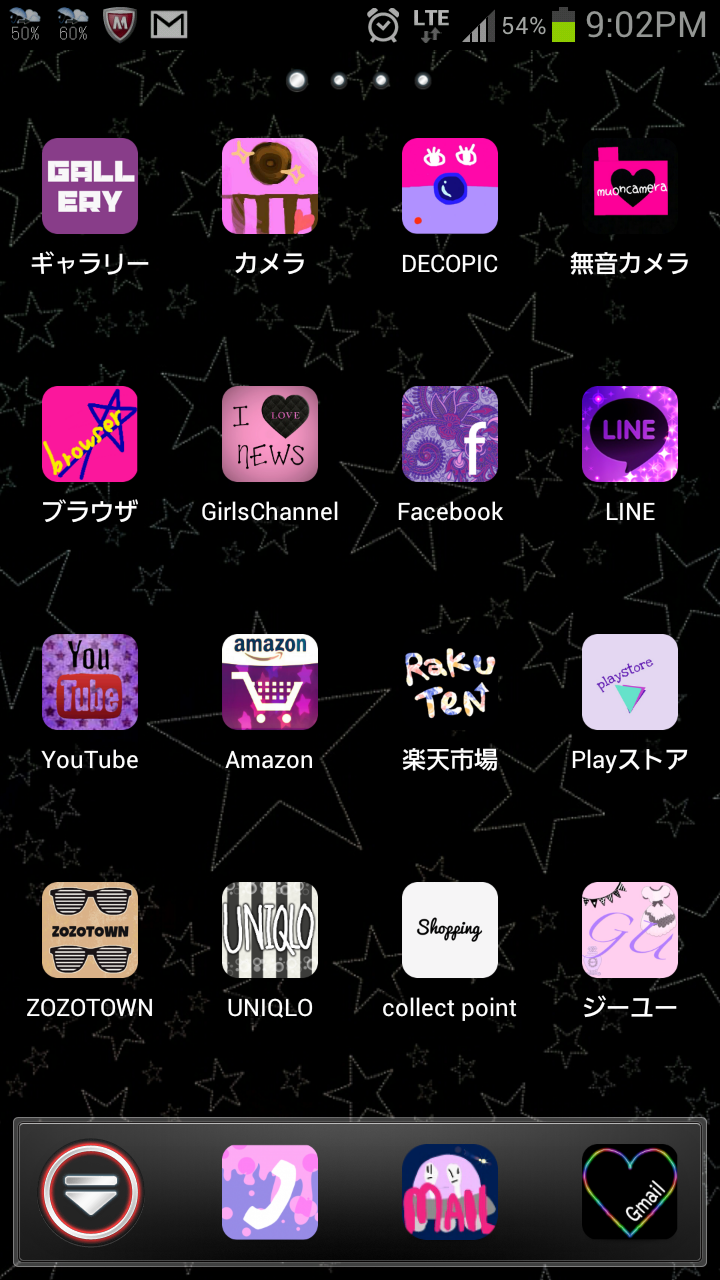Launch the YouTube app
Screen dimensions: 720x1280
tap(90, 682)
